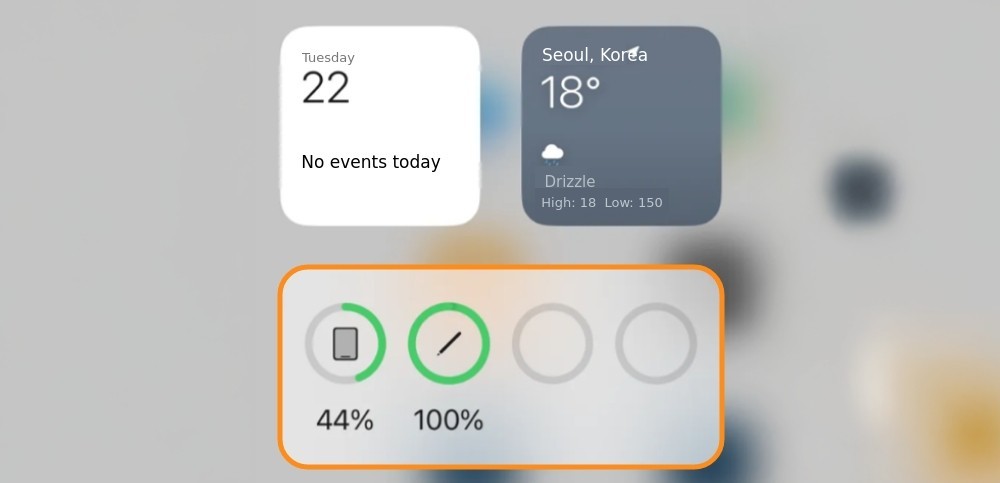Viewport: 1000px width, 483px height.
Task: Open the Tuesday 22 calendar widget
Action: pyautogui.click(x=379, y=126)
